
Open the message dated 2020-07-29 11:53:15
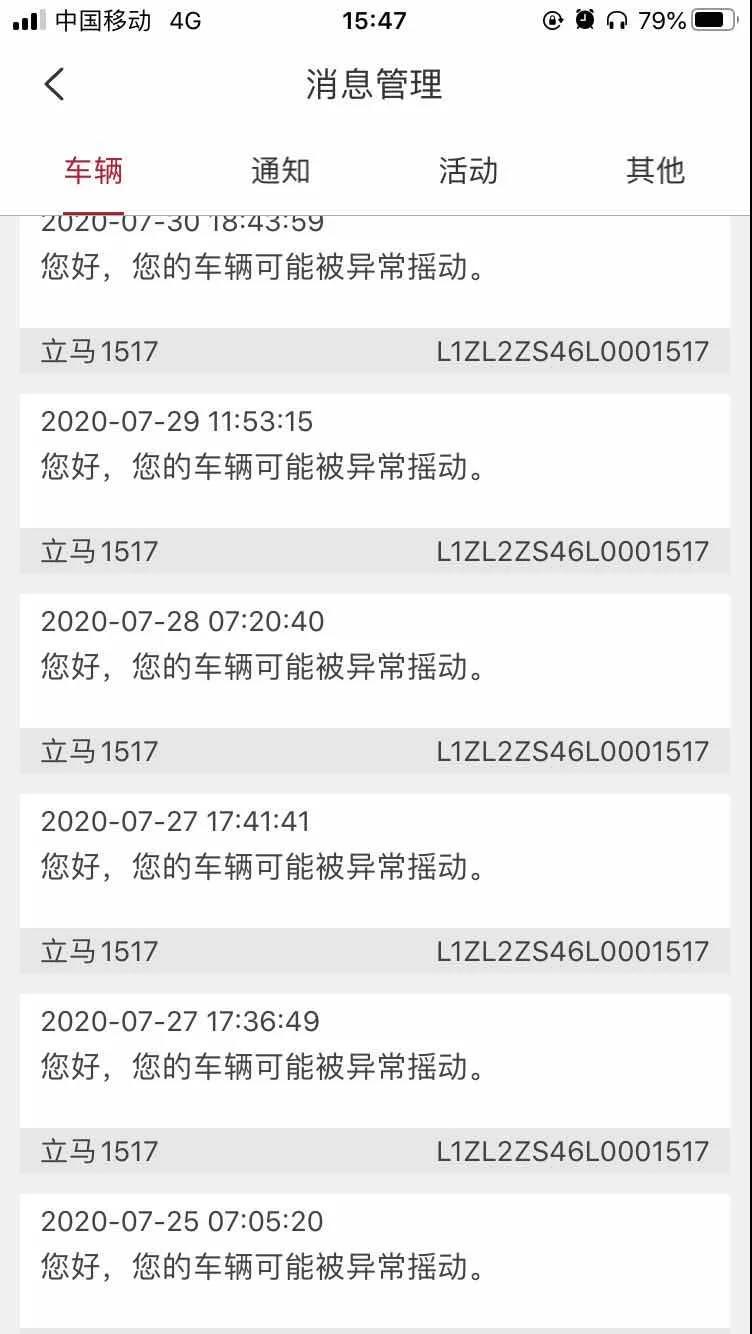point(375,484)
